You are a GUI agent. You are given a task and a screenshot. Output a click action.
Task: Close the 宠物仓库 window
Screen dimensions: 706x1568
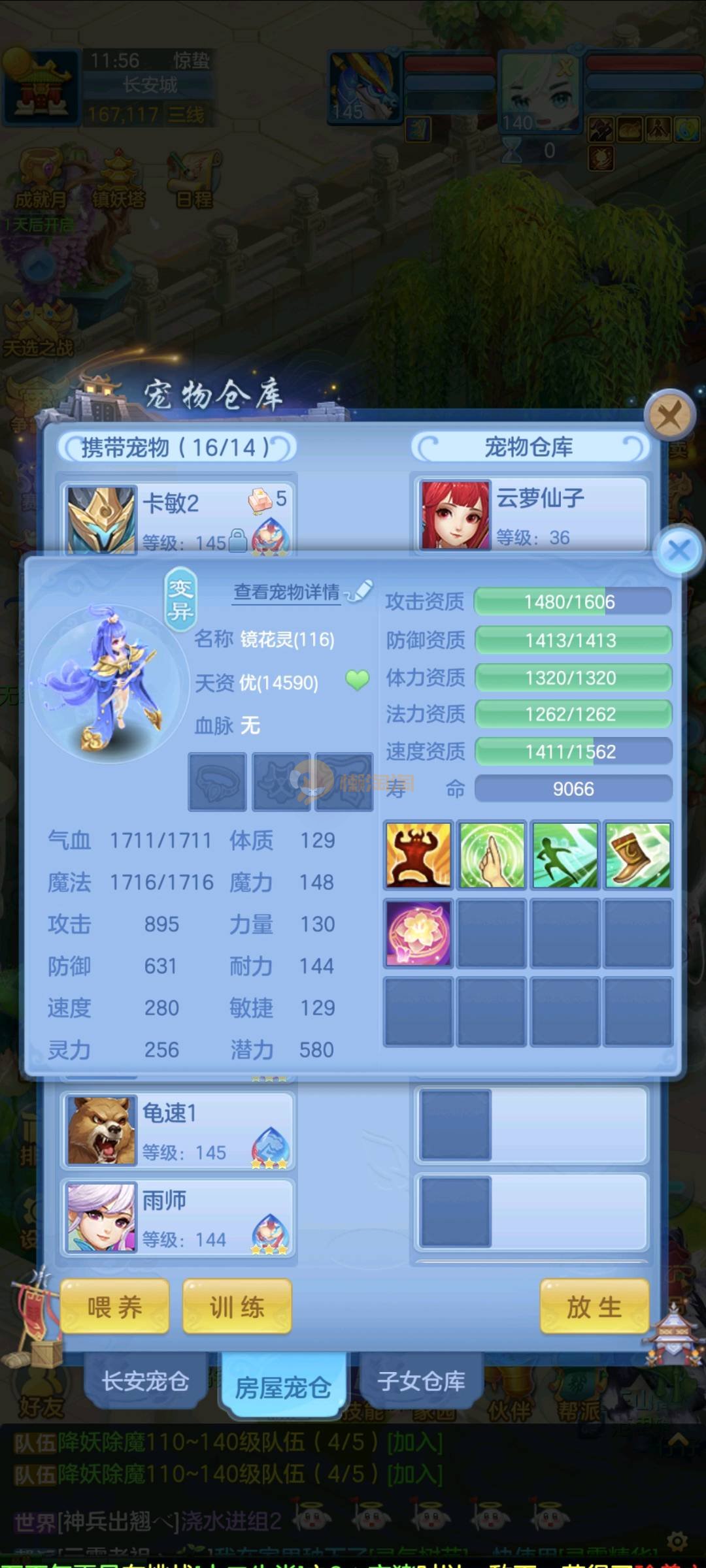tap(669, 416)
